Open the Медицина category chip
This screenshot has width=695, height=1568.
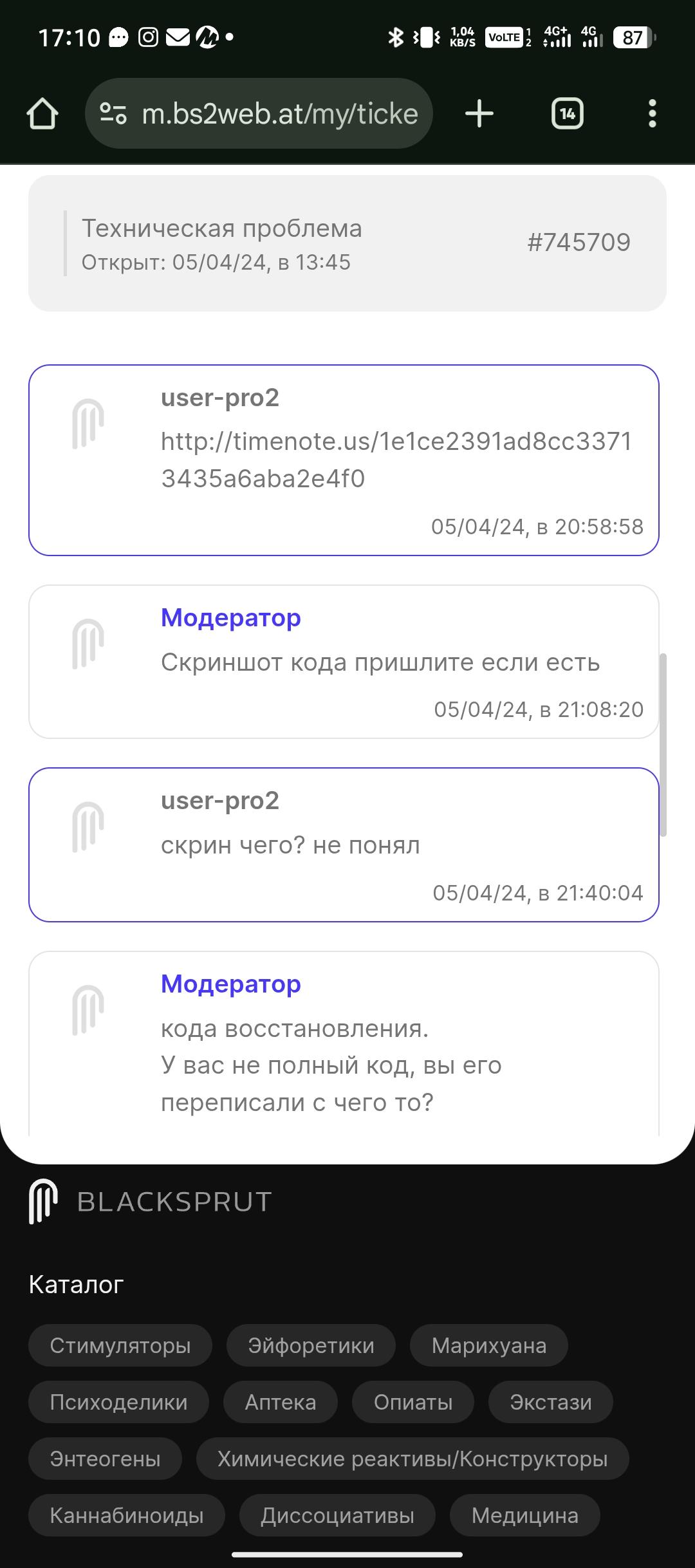click(525, 1515)
